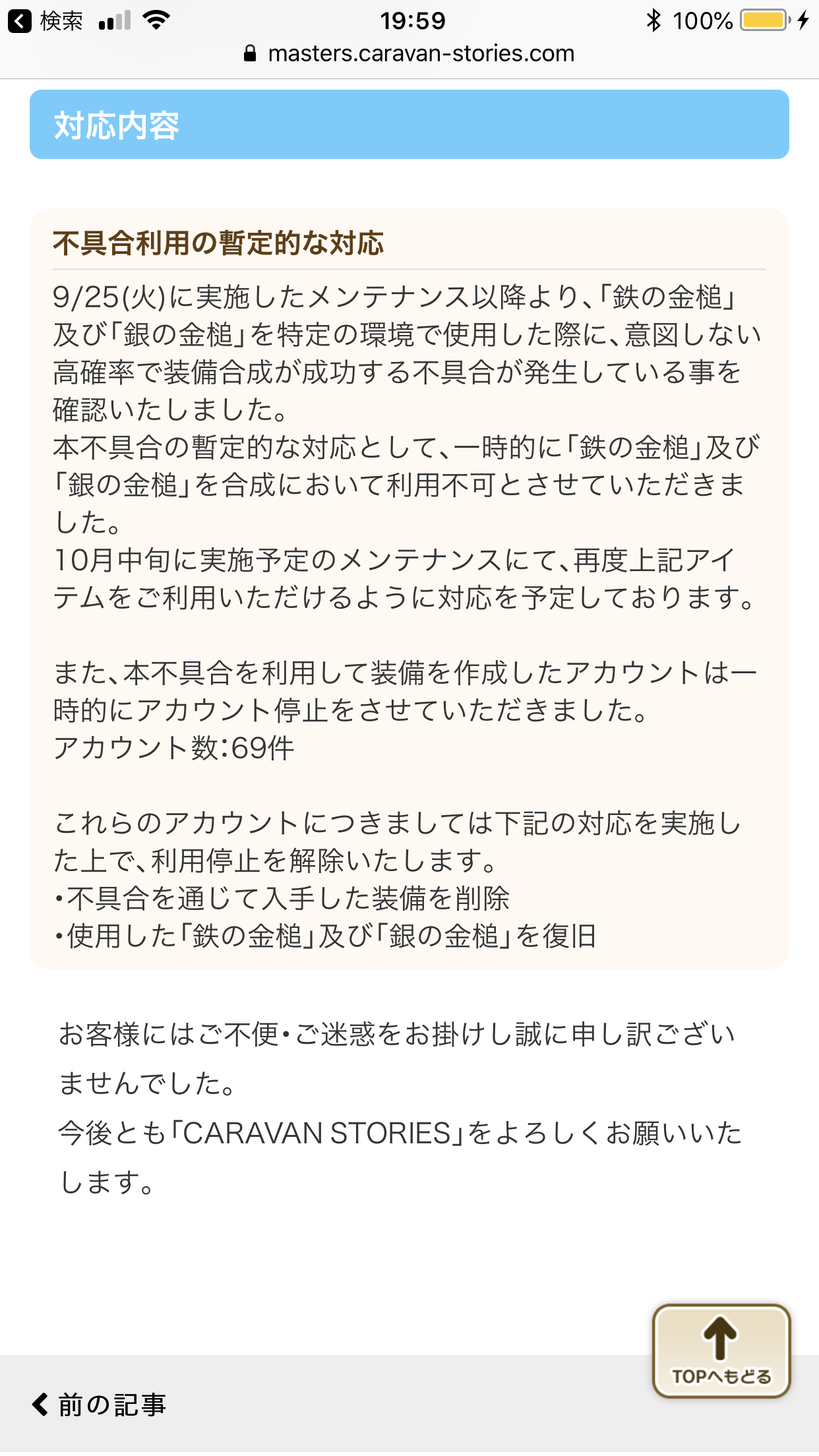
Task: Tap the Wi-Fi signal icon
Action: (x=155, y=20)
